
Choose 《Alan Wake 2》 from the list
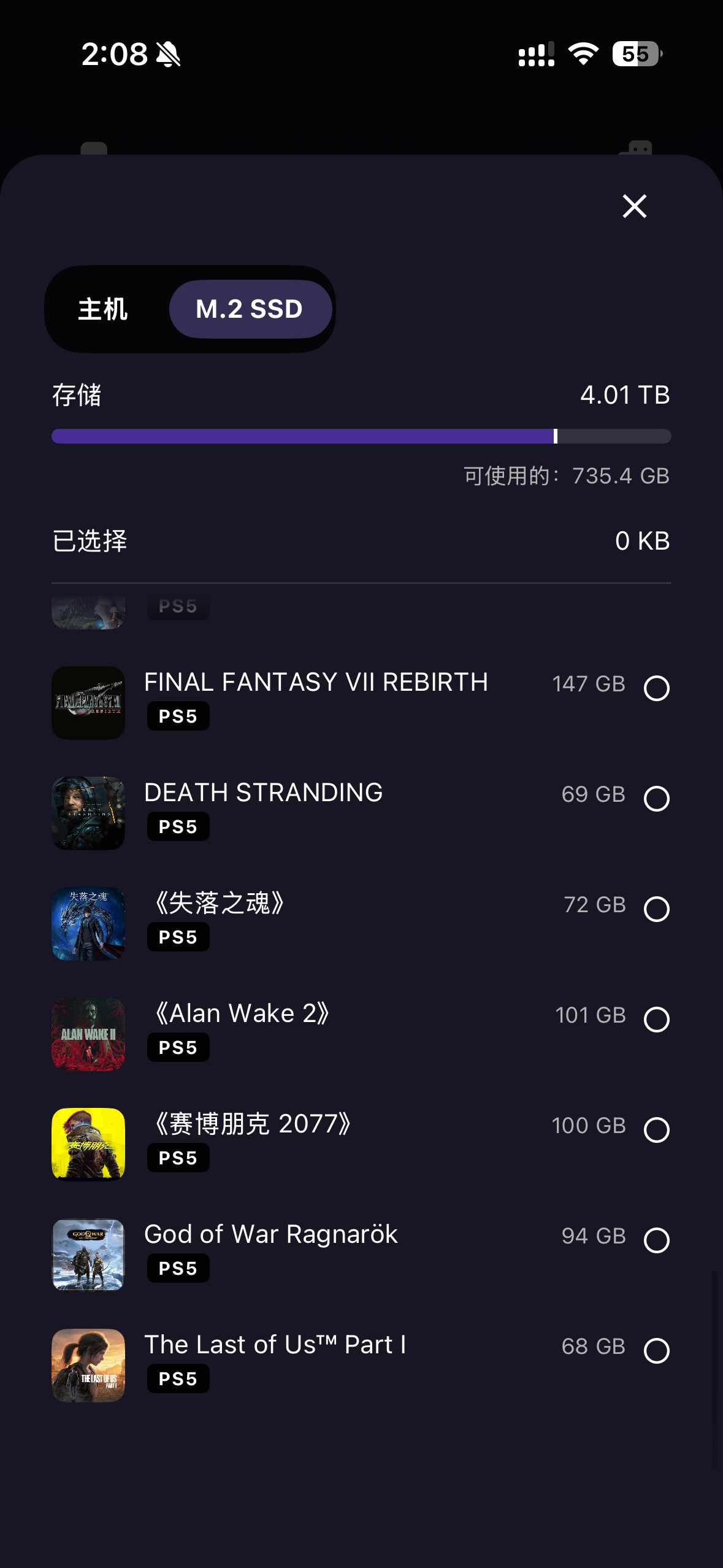[x=656, y=1020]
